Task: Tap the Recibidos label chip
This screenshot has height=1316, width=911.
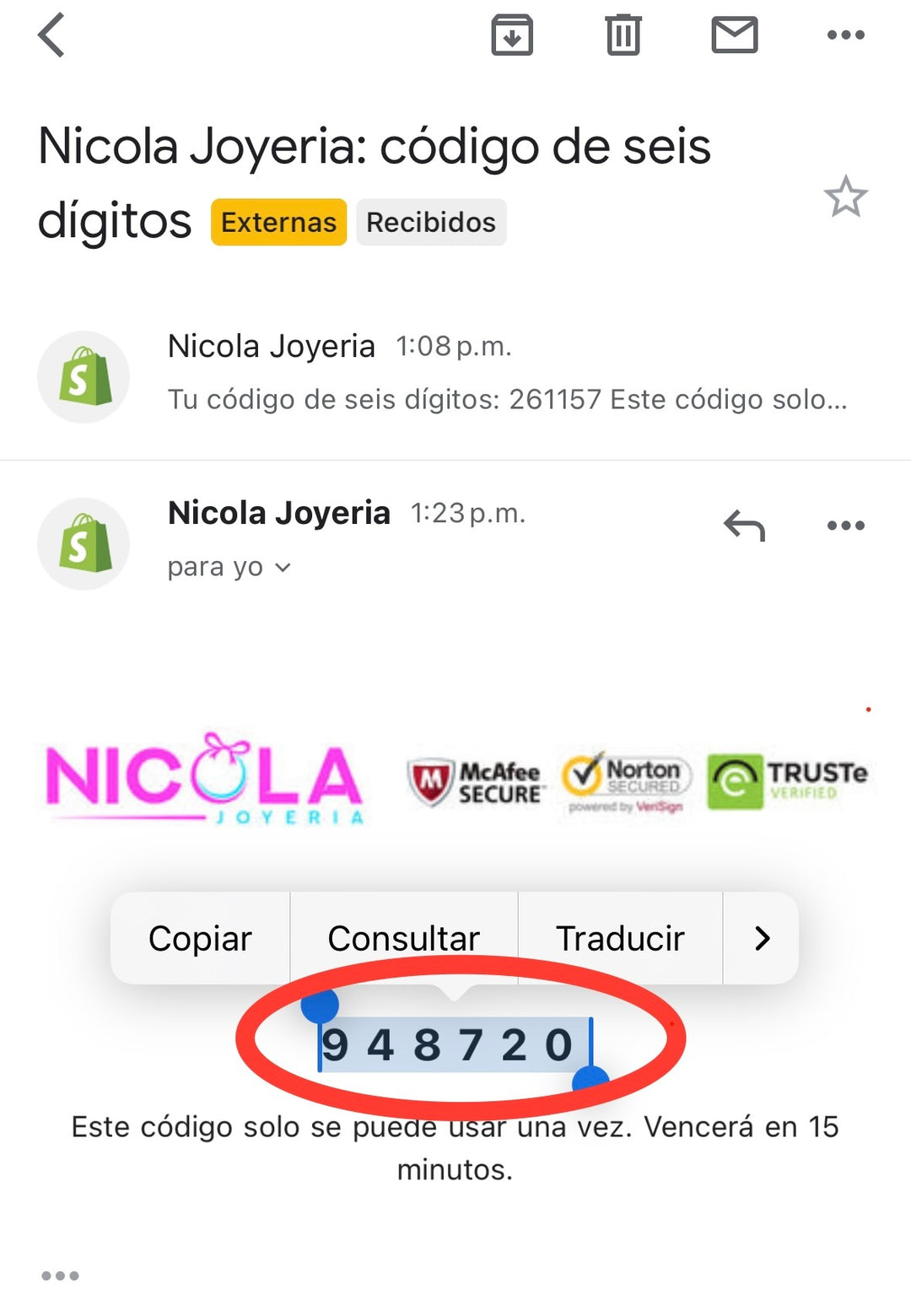Action: point(431,223)
